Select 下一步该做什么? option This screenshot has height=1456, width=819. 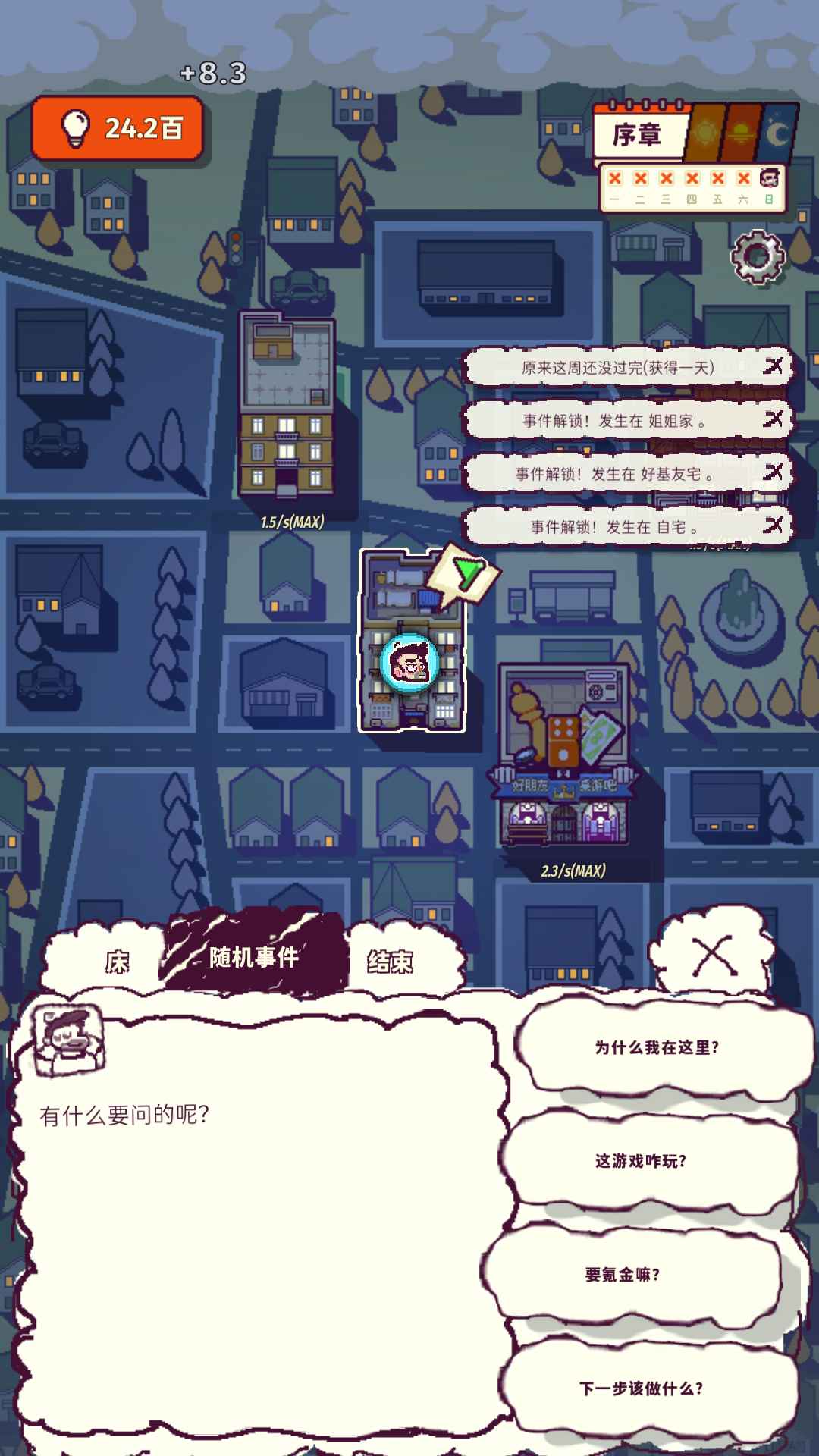pyautogui.click(x=642, y=1388)
